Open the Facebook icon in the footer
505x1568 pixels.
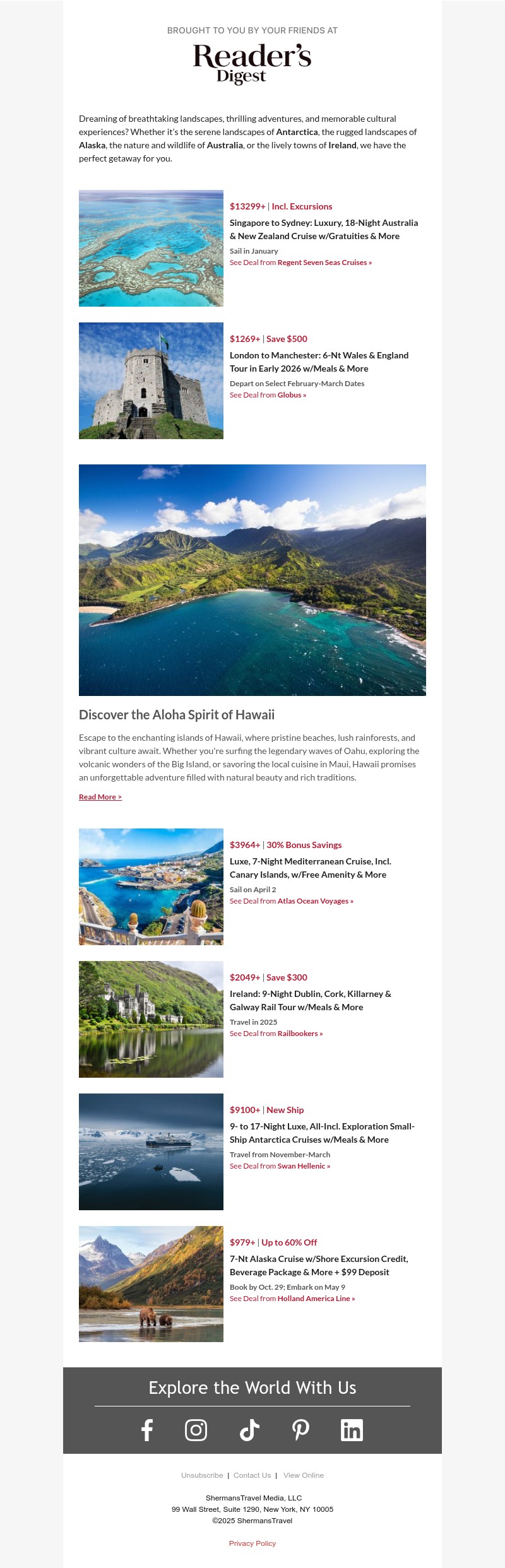coord(147,1430)
